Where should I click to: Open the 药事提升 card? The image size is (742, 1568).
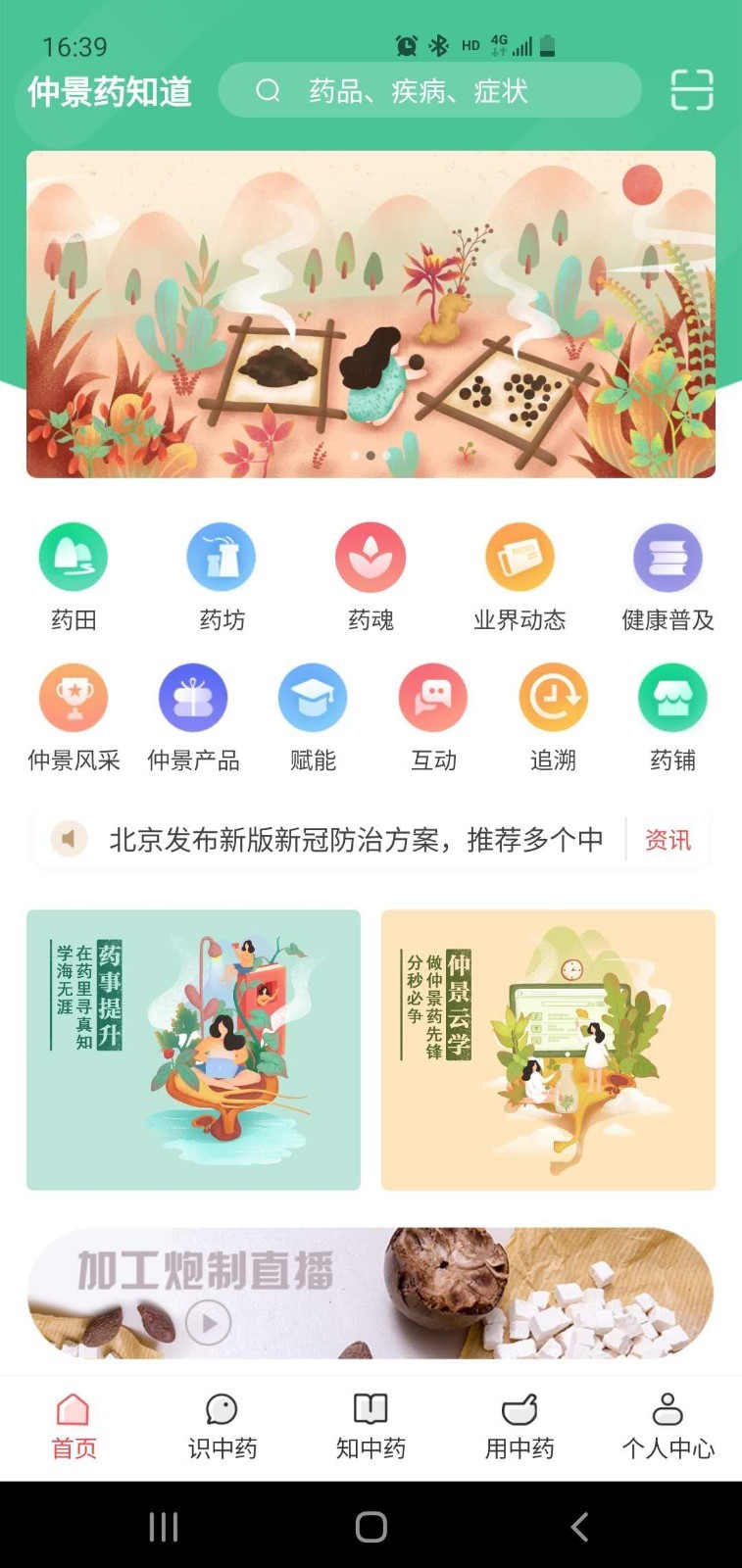pos(193,1050)
